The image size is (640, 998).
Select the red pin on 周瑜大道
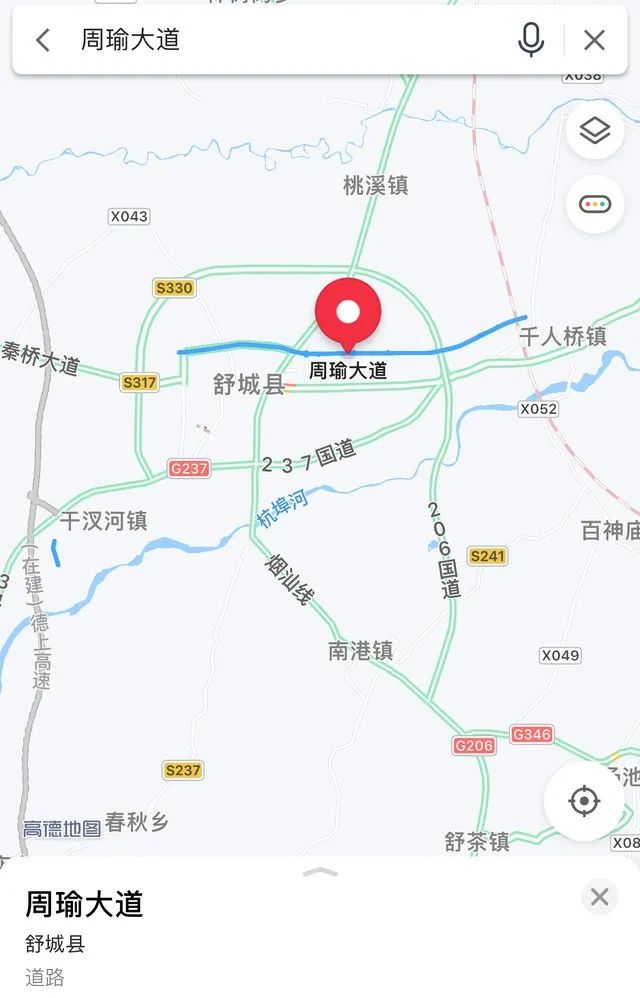(x=347, y=314)
